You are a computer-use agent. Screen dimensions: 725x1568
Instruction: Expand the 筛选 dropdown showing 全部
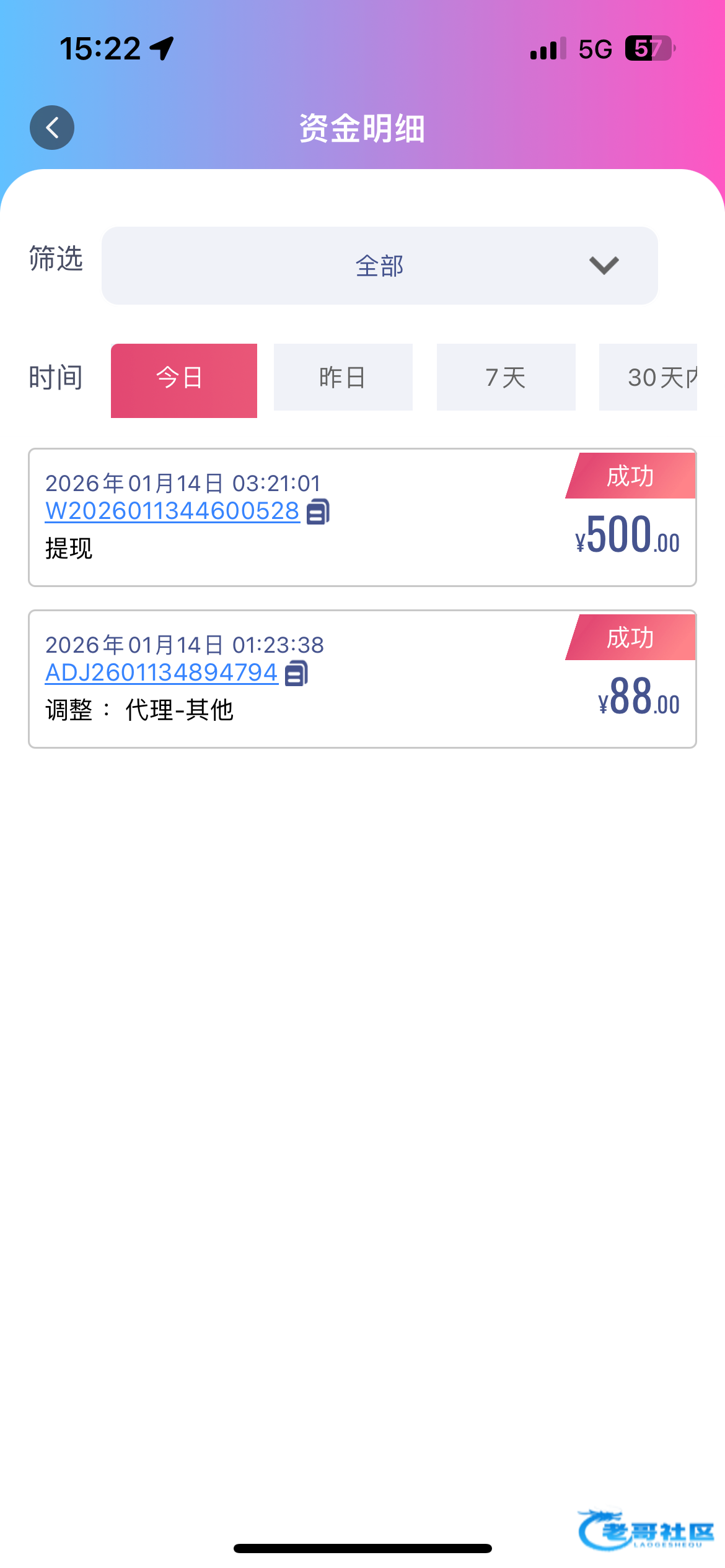click(x=379, y=266)
